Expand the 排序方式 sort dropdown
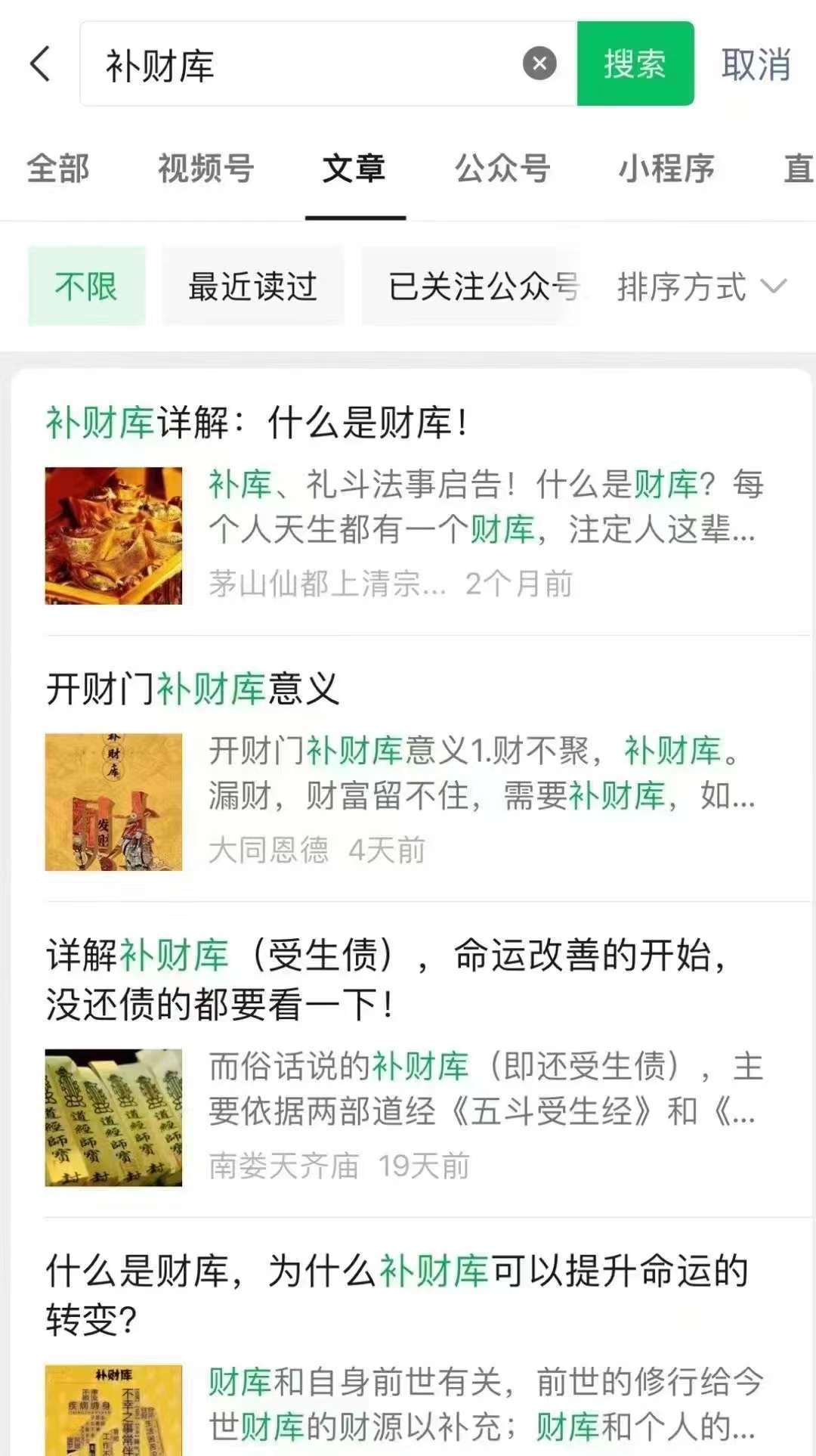Screen dimensions: 816x1456 [x=701, y=287]
